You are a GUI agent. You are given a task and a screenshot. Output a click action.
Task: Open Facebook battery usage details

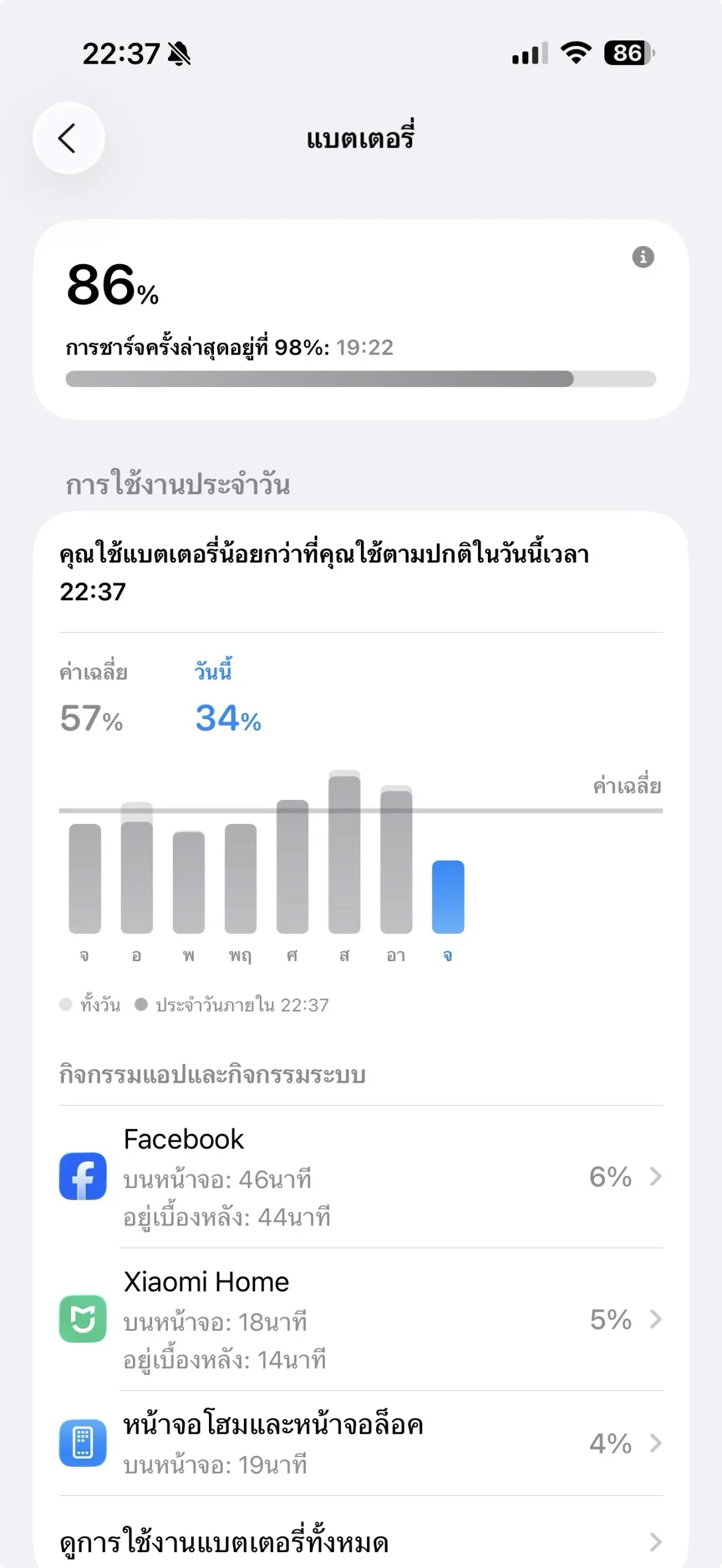tap(360, 1177)
